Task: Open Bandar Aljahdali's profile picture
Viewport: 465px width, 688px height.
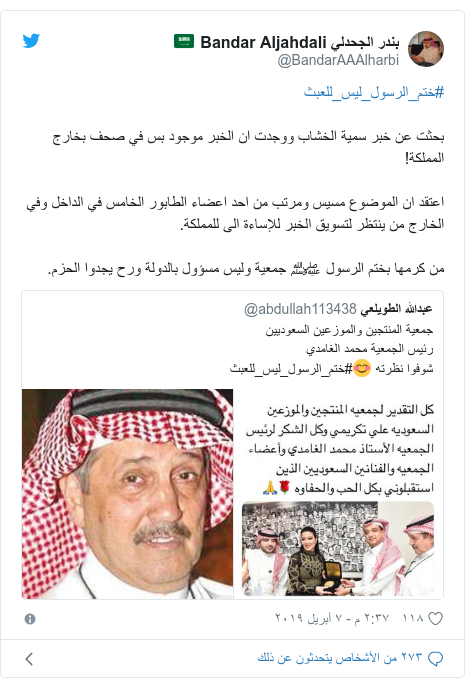Action: 426,49
